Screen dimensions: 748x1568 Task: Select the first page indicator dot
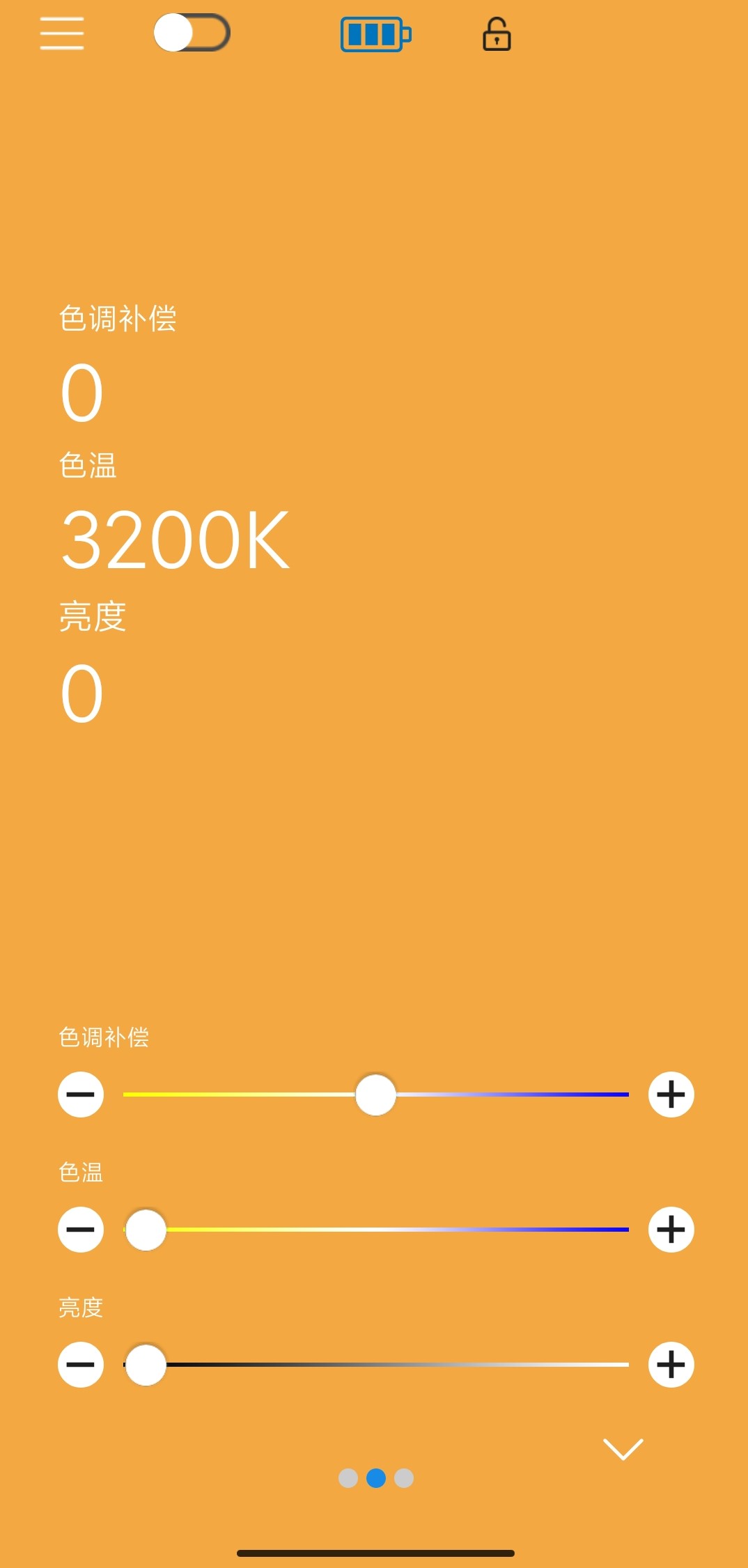(x=348, y=1478)
